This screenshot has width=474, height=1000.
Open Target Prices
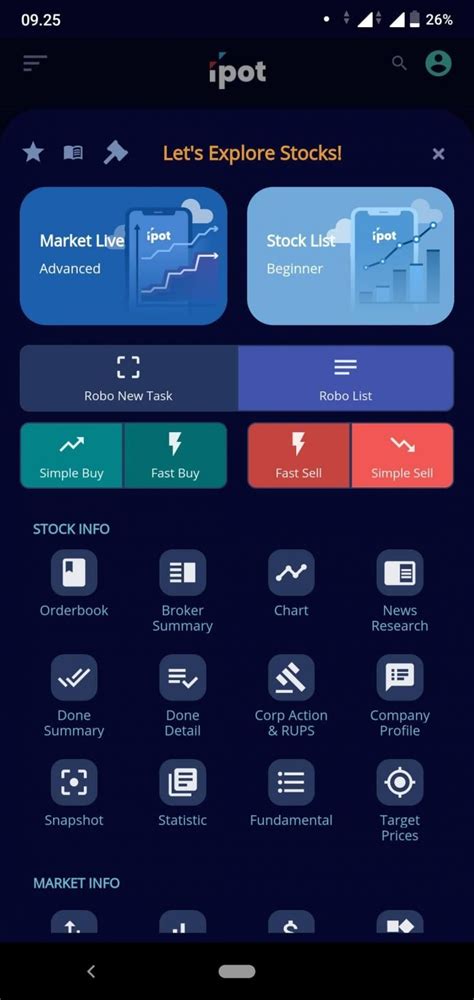point(400,801)
